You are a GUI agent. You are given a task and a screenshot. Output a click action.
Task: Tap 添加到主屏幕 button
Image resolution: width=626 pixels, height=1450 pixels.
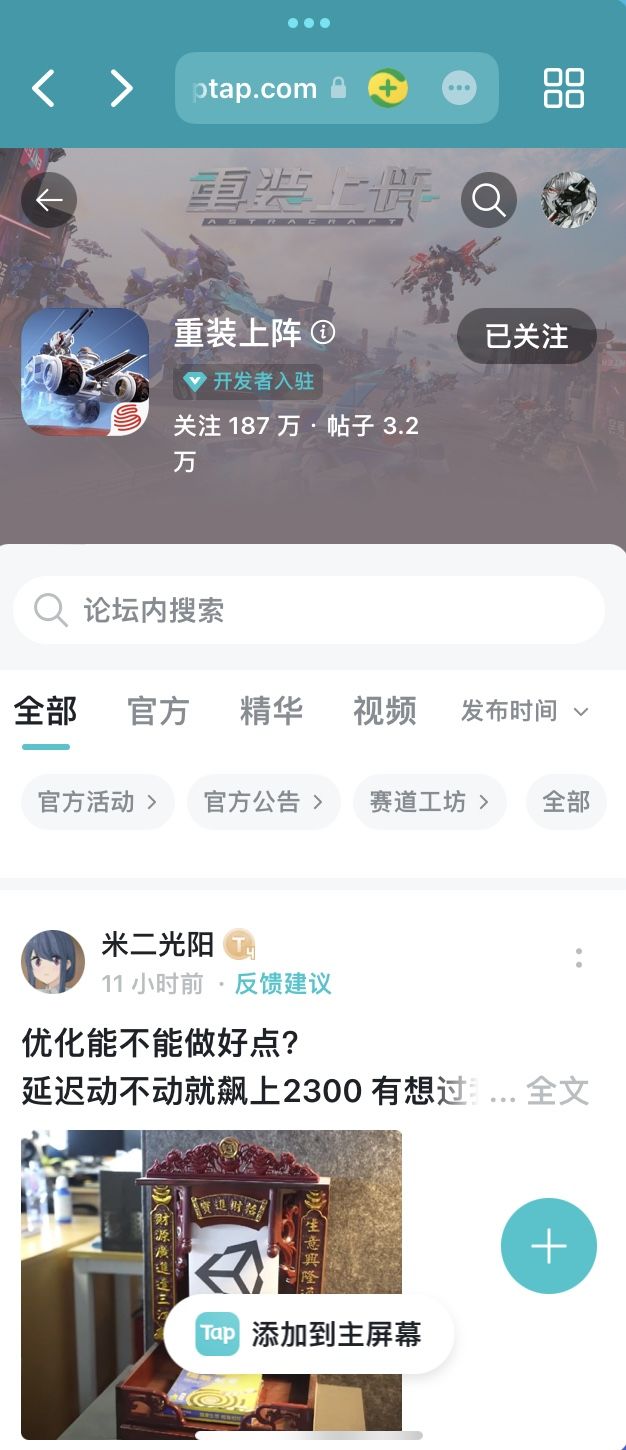pos(309,1334)
